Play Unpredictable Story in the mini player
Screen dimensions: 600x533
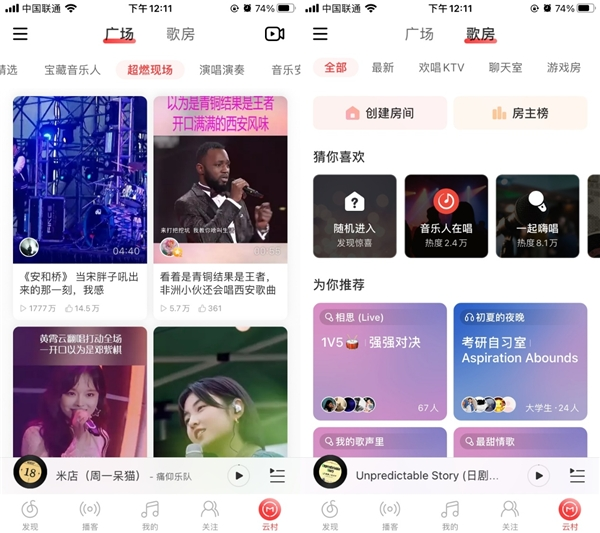pos(538,475)
